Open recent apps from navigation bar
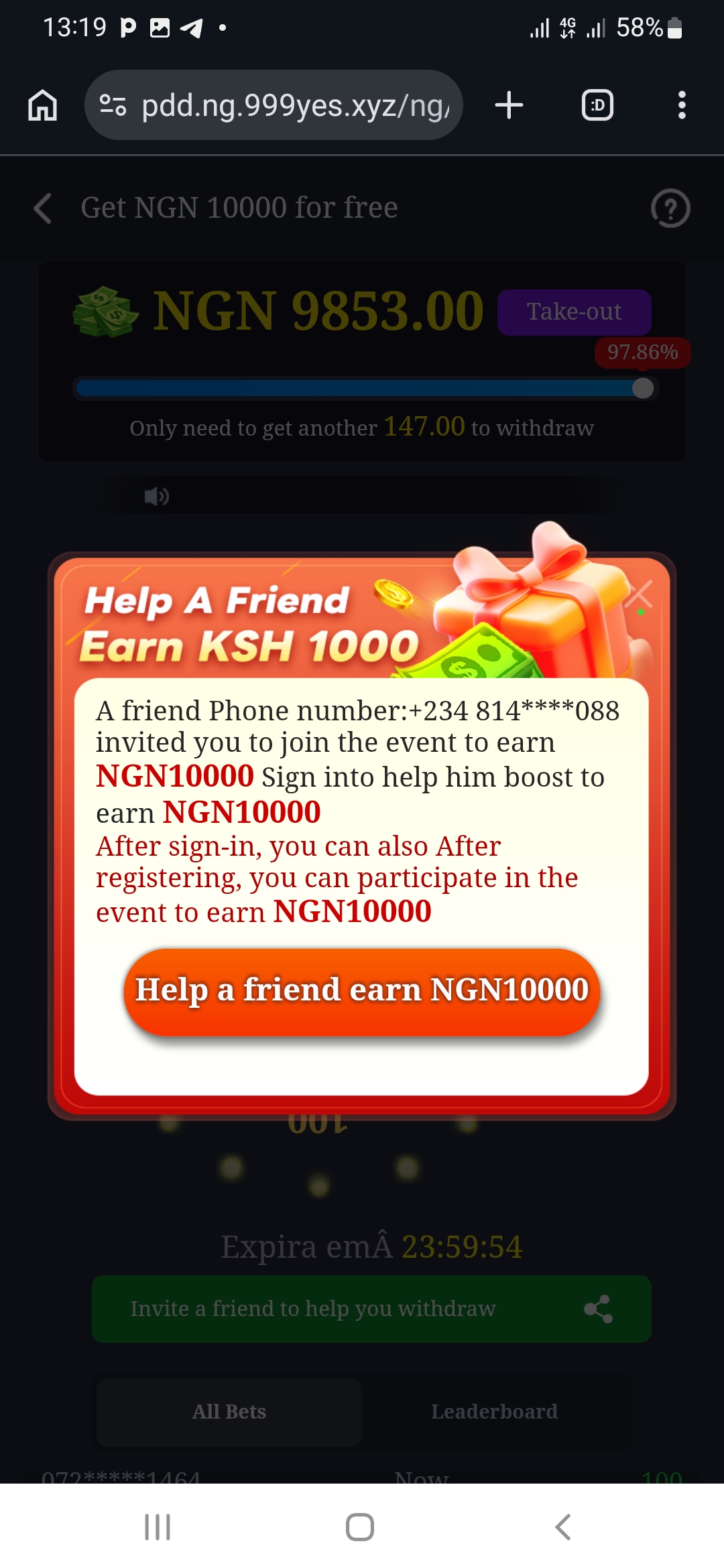This screenshot has height=1568, width=724. point(158,1527)
